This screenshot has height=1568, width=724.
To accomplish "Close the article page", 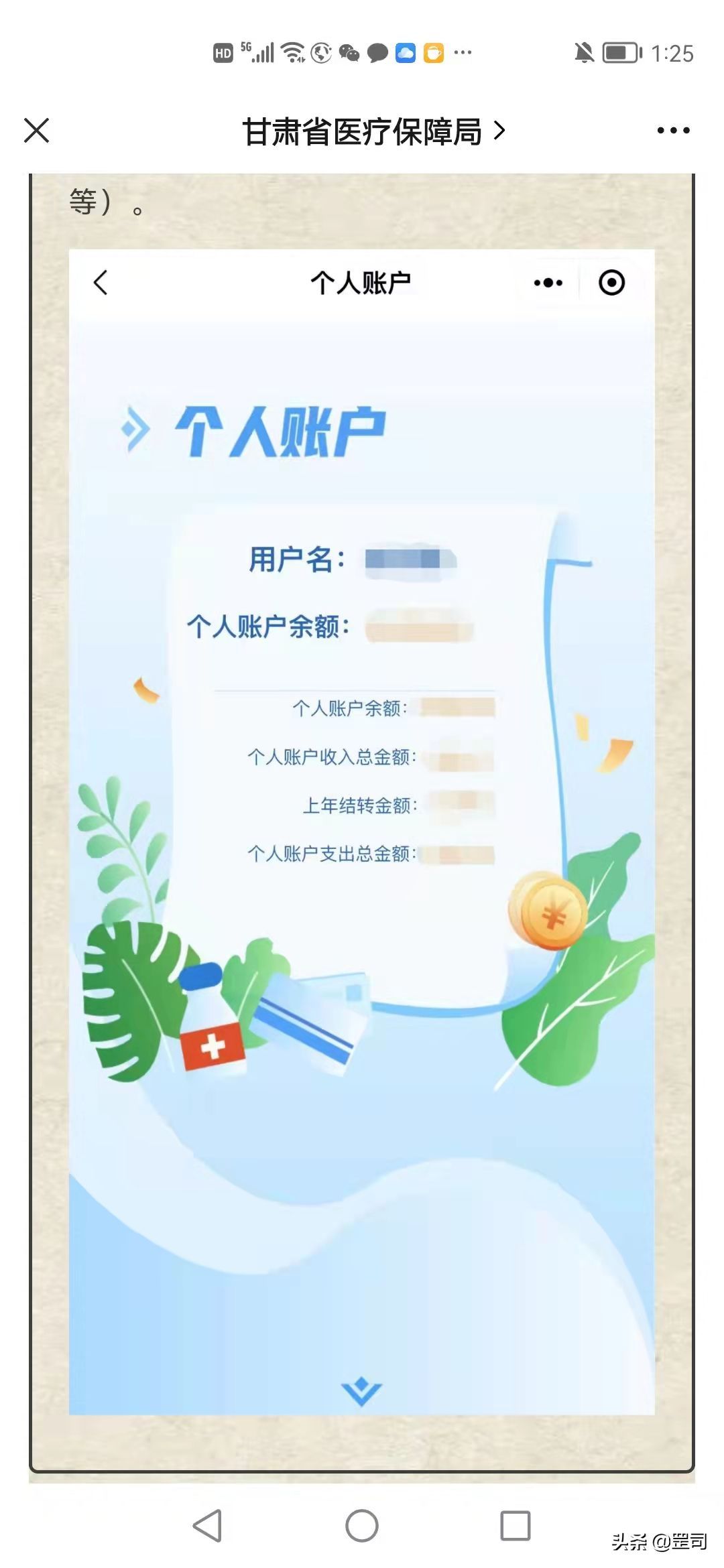I will [37, 130].
